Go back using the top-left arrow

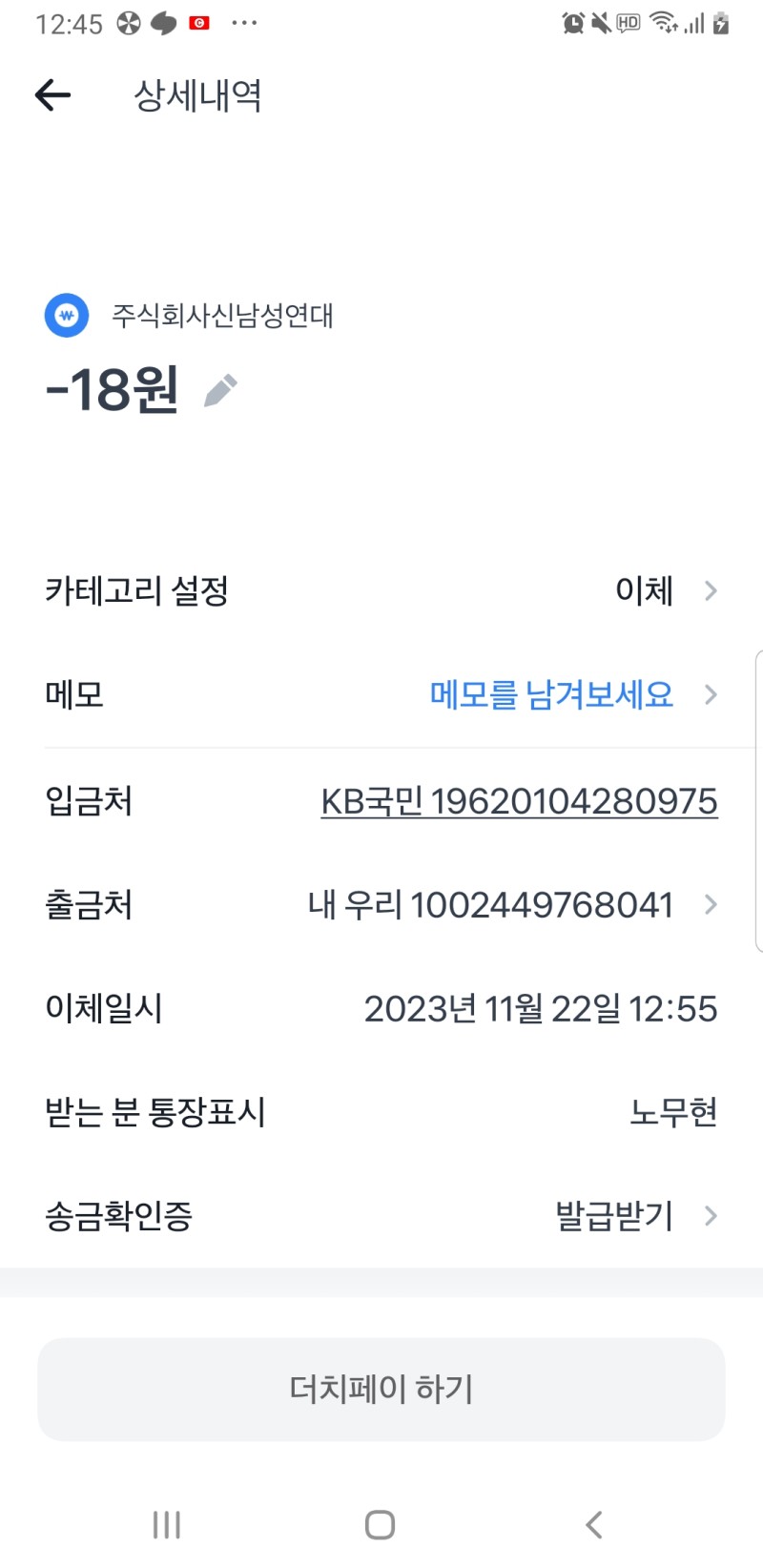(52, 94)
